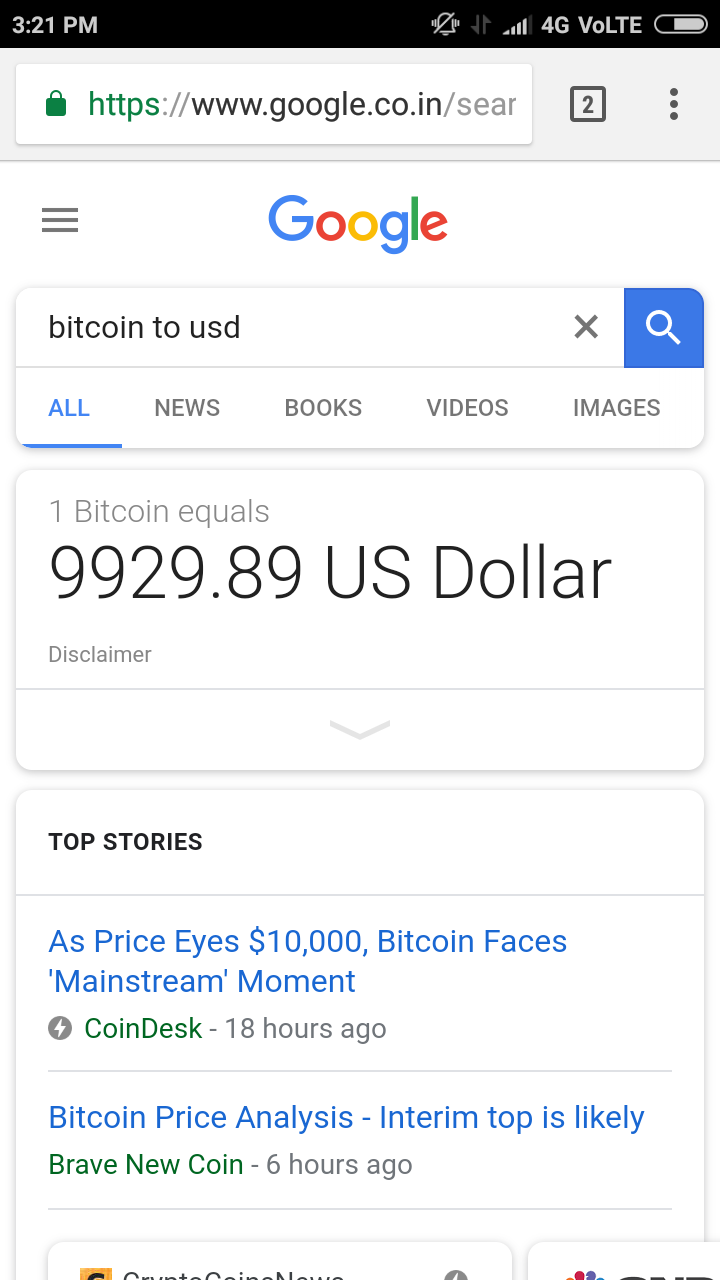Switch to the Books tab

(x=323, y=408)
